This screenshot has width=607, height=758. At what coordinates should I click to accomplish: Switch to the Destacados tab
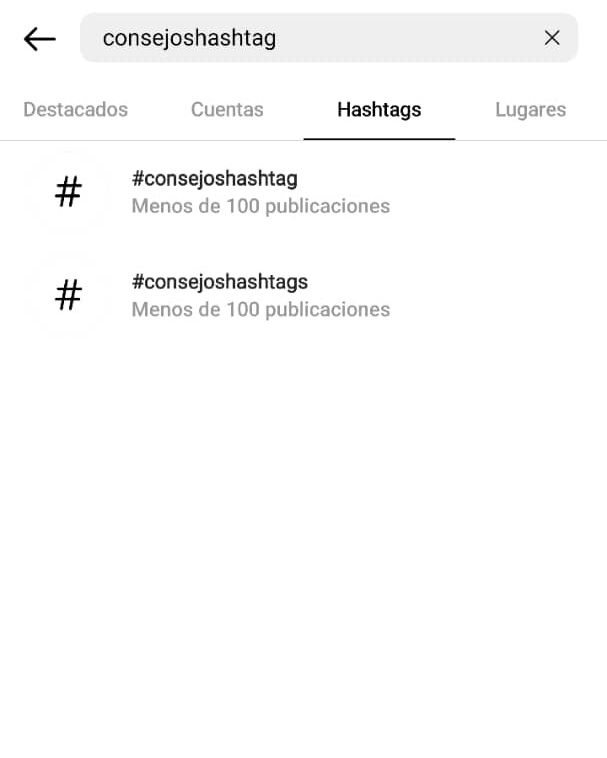[x=76, y=110]
